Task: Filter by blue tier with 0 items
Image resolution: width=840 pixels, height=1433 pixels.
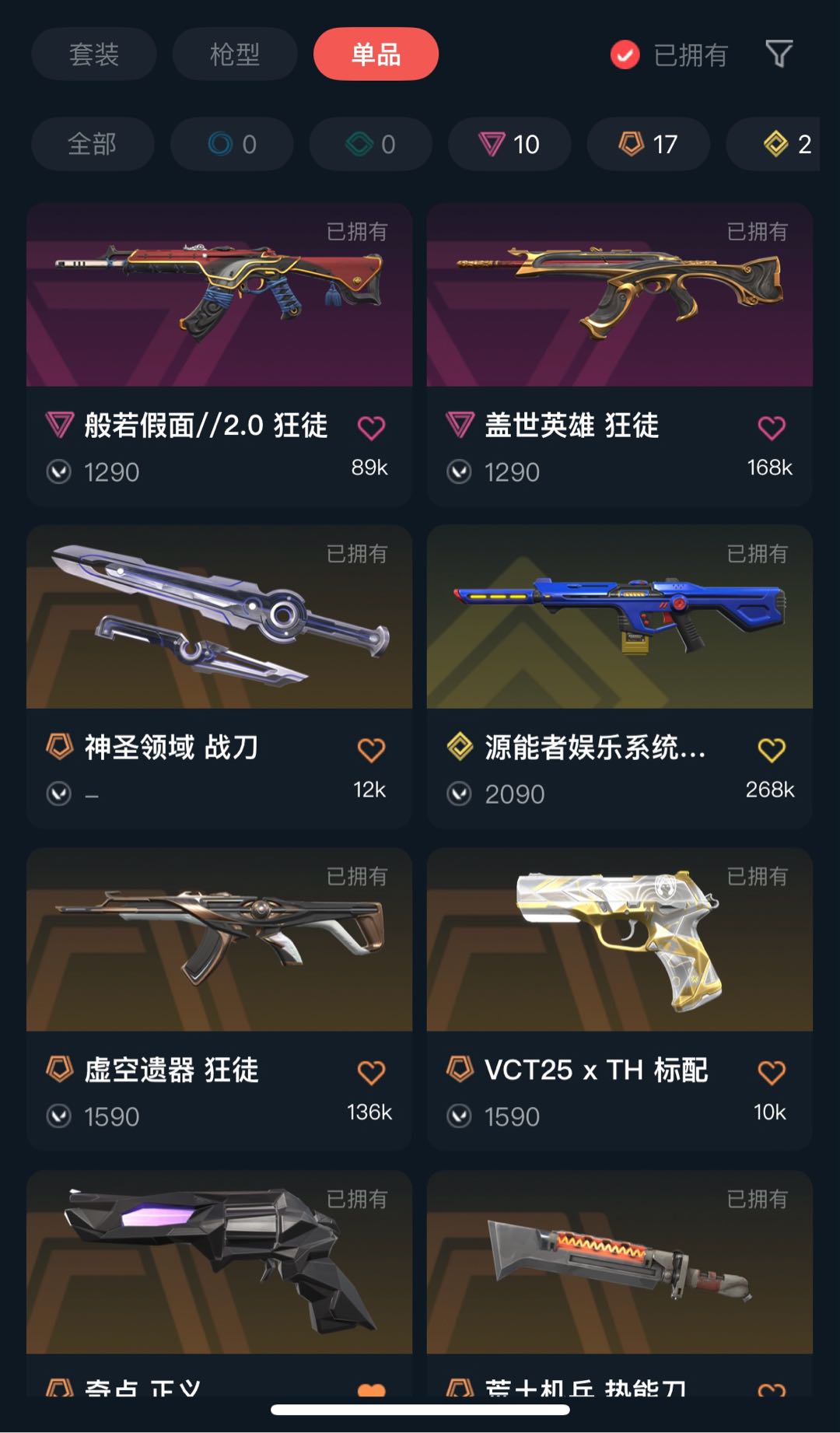Action: pyautogui.click(x=232, y=145)
